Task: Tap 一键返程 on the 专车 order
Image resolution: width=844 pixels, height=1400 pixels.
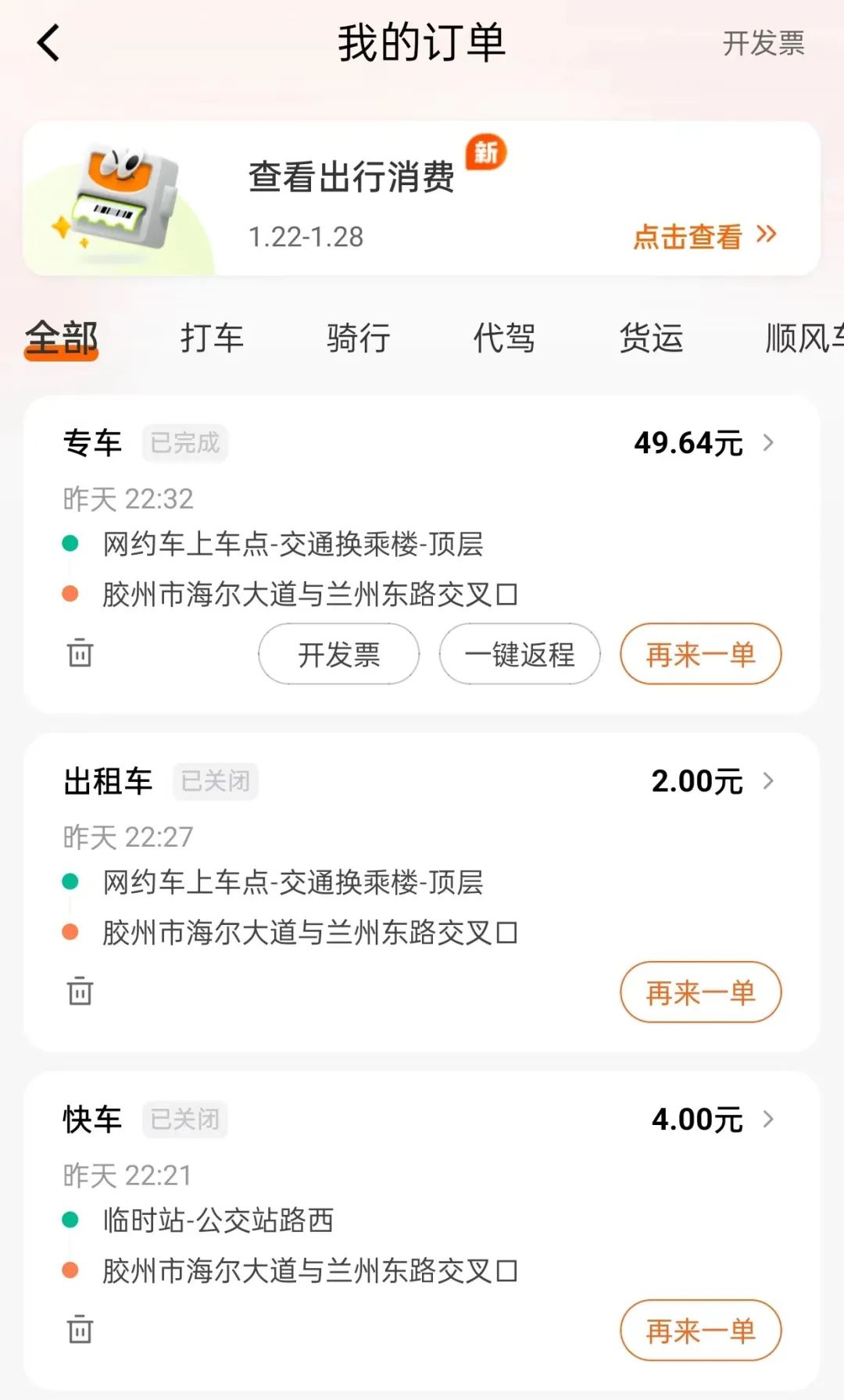Action: point(520,654)
